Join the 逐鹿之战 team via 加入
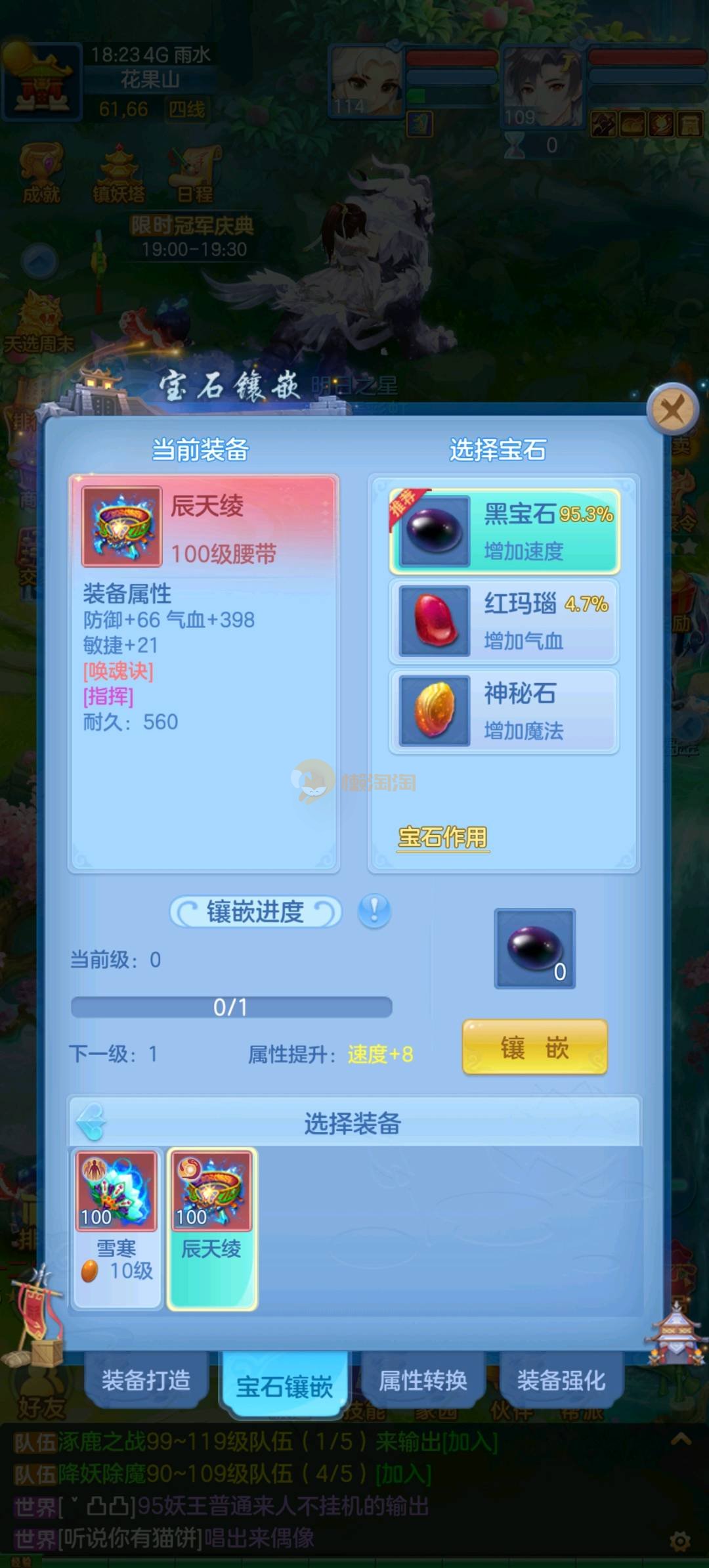This screenshot has height=1568, width=709. click(469, 1442)
